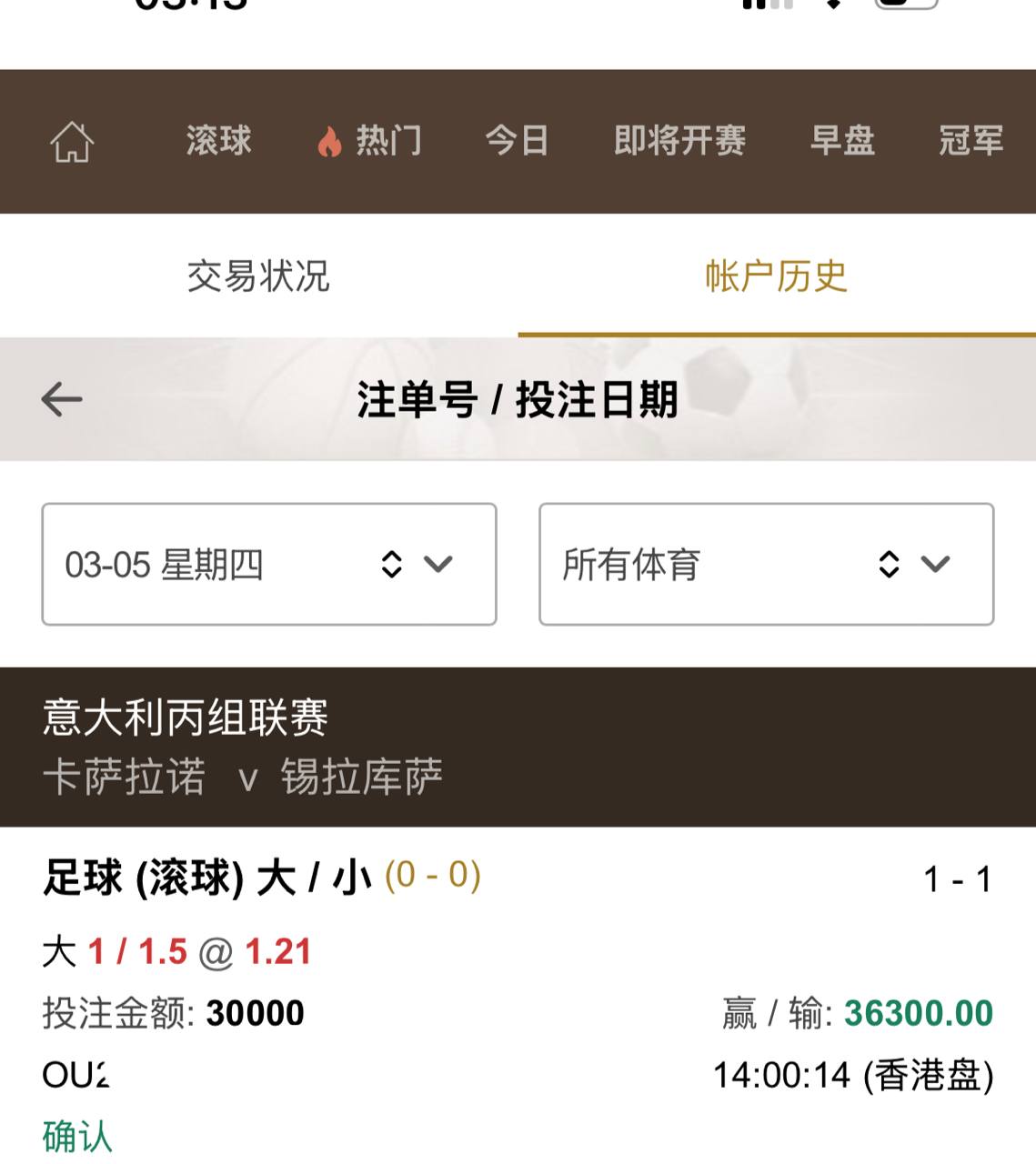Select the 今日 section
This screenshot has width=1036, height=1164.
[517, 141]
